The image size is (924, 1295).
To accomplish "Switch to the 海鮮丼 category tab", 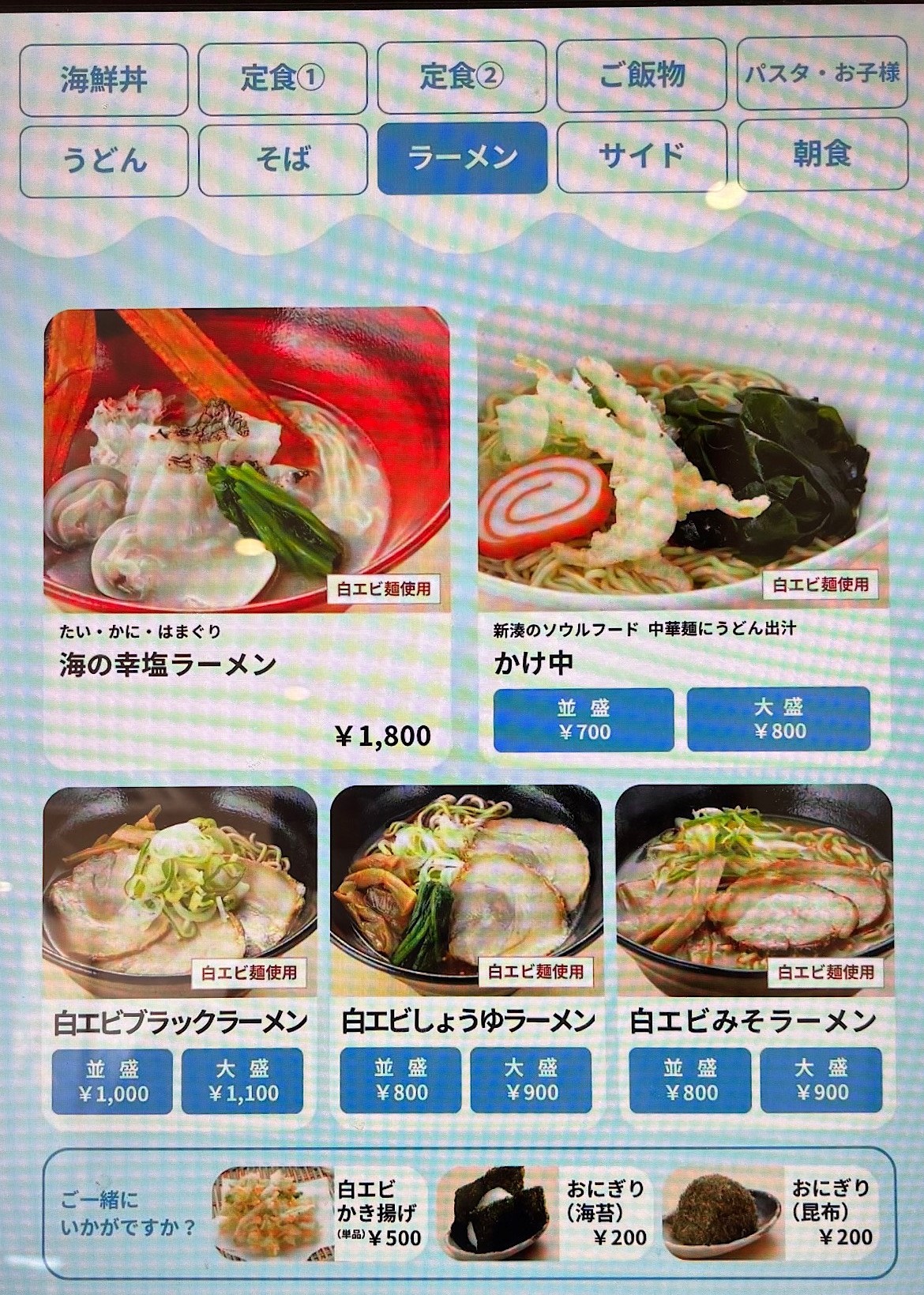I will pyautogui.click(x=103, y=80).
